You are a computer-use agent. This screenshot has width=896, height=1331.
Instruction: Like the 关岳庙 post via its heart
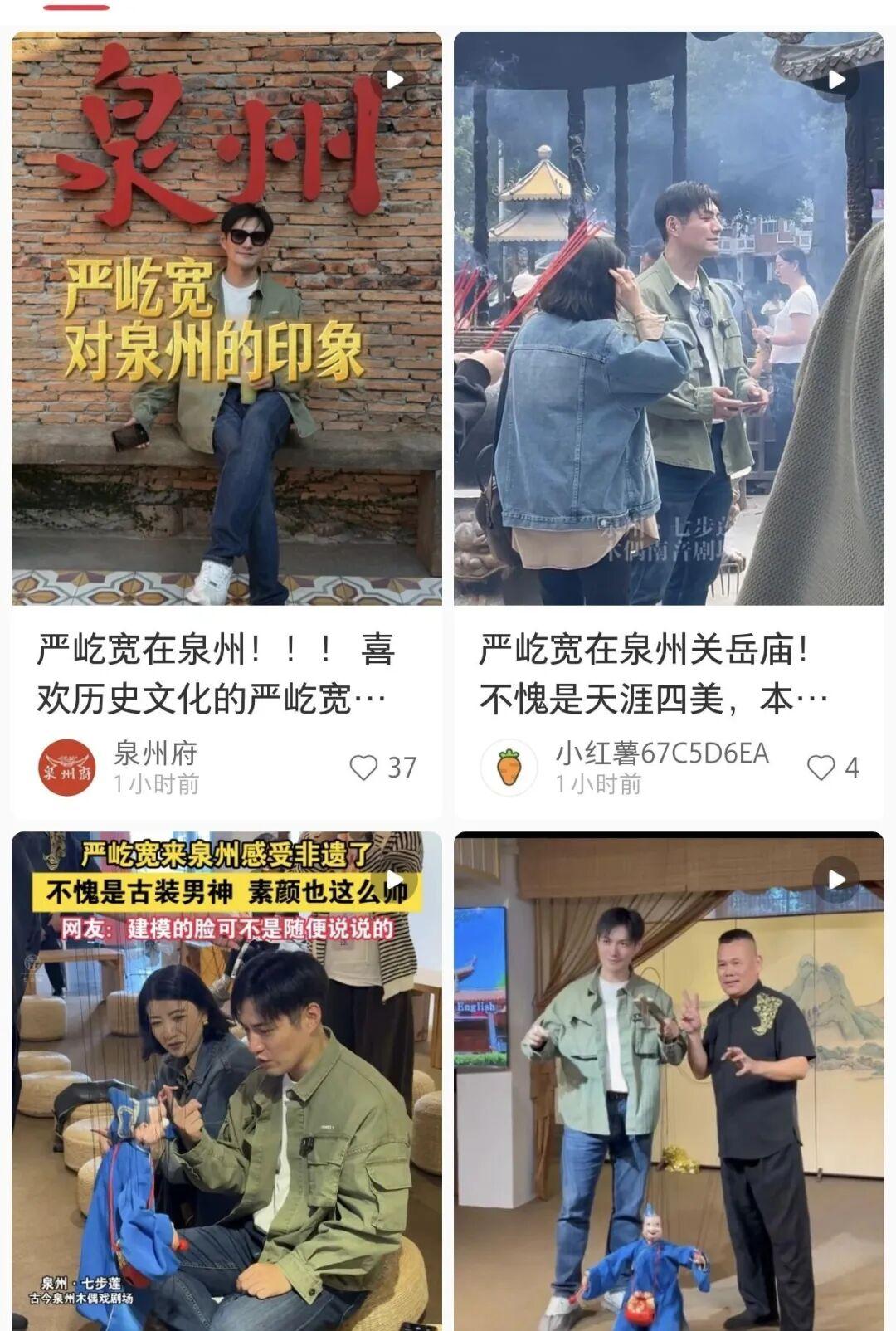(x=821, y=768)
